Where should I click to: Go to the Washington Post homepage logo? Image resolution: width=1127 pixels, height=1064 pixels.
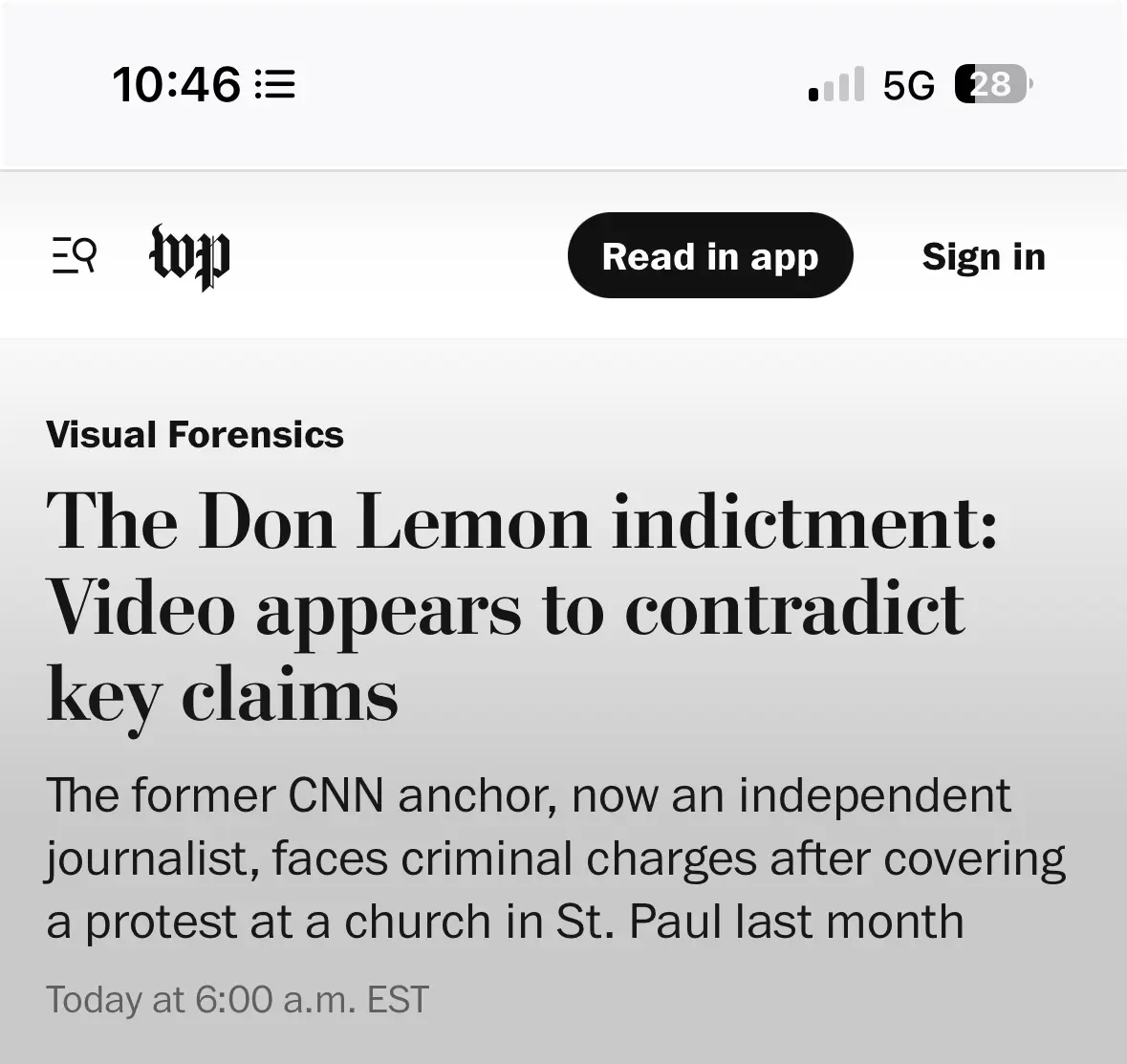(190, 256)
